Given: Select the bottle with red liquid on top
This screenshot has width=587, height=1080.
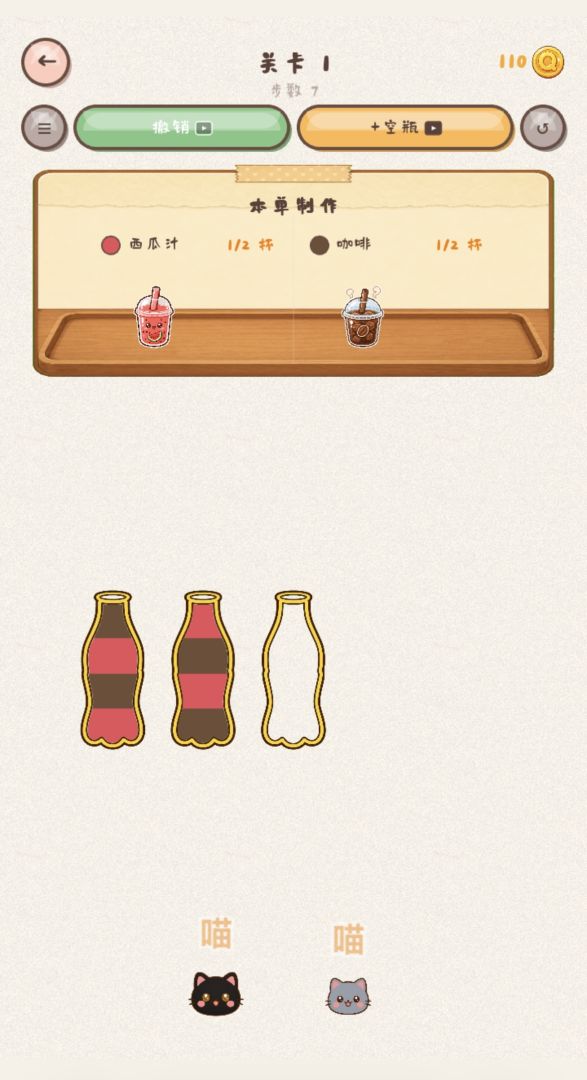Looking at the screenshot, I should tap(203, 669).
